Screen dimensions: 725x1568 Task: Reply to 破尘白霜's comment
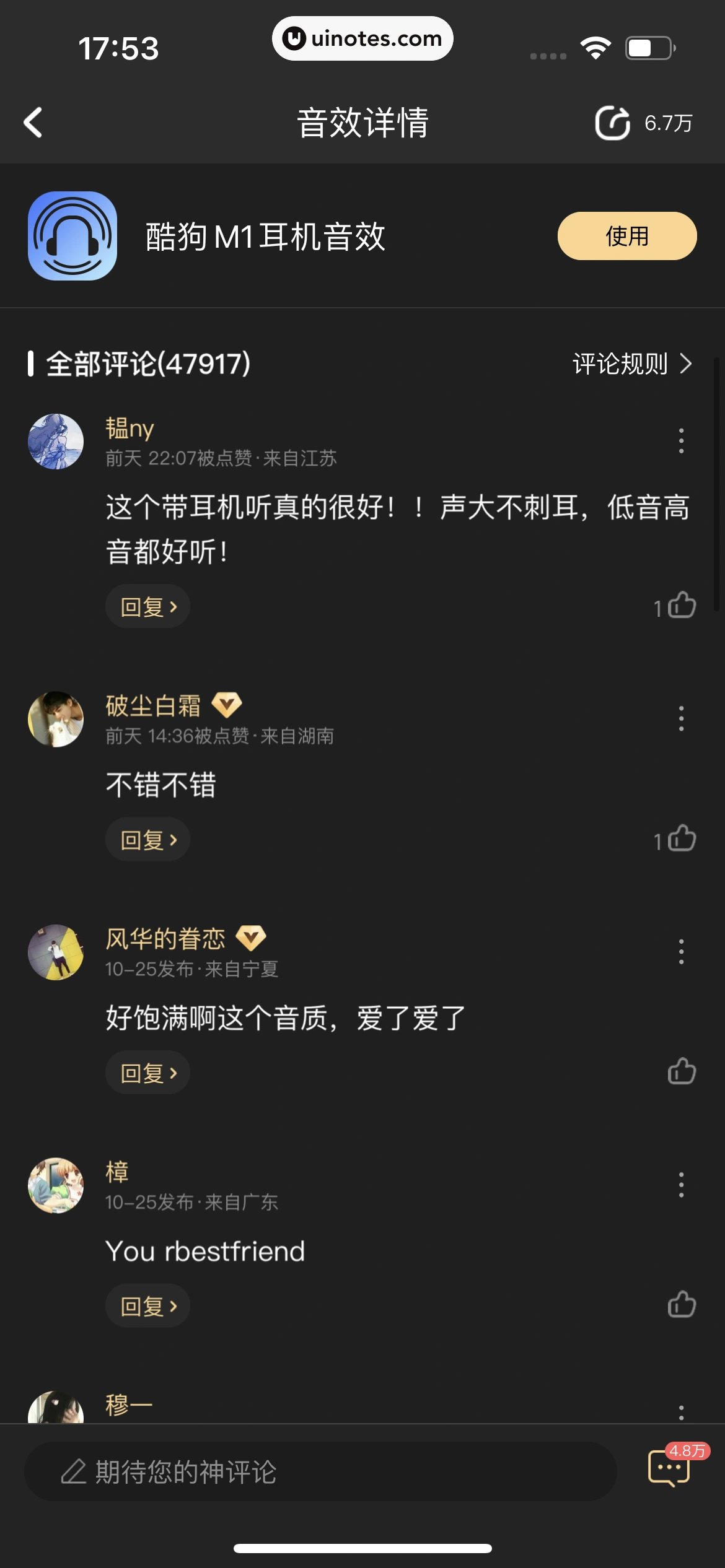pos(148,840)
